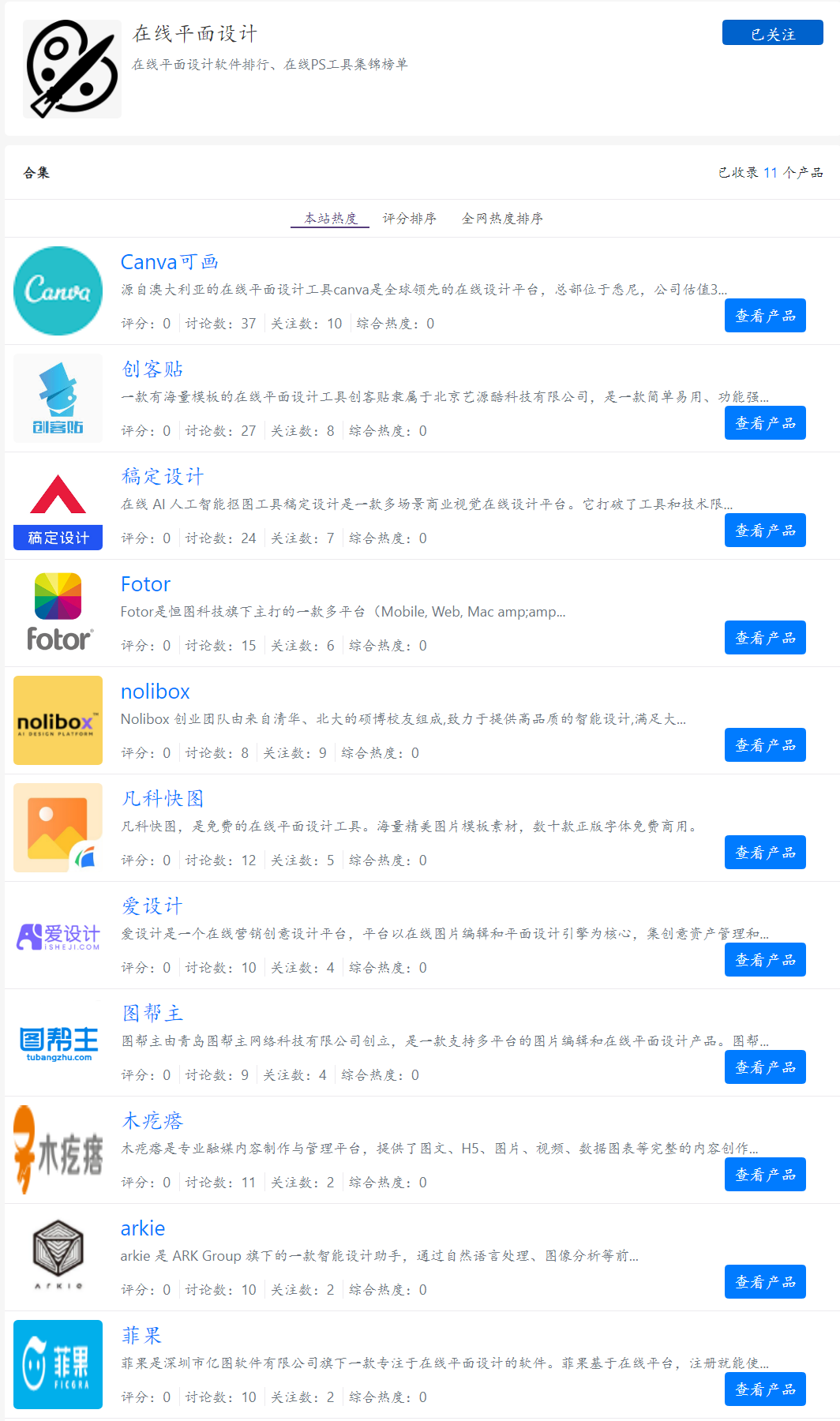Tap 查看产品 next to 稿定设计
Viewport: 840px width, 1421px height.
tap(764, 531)
